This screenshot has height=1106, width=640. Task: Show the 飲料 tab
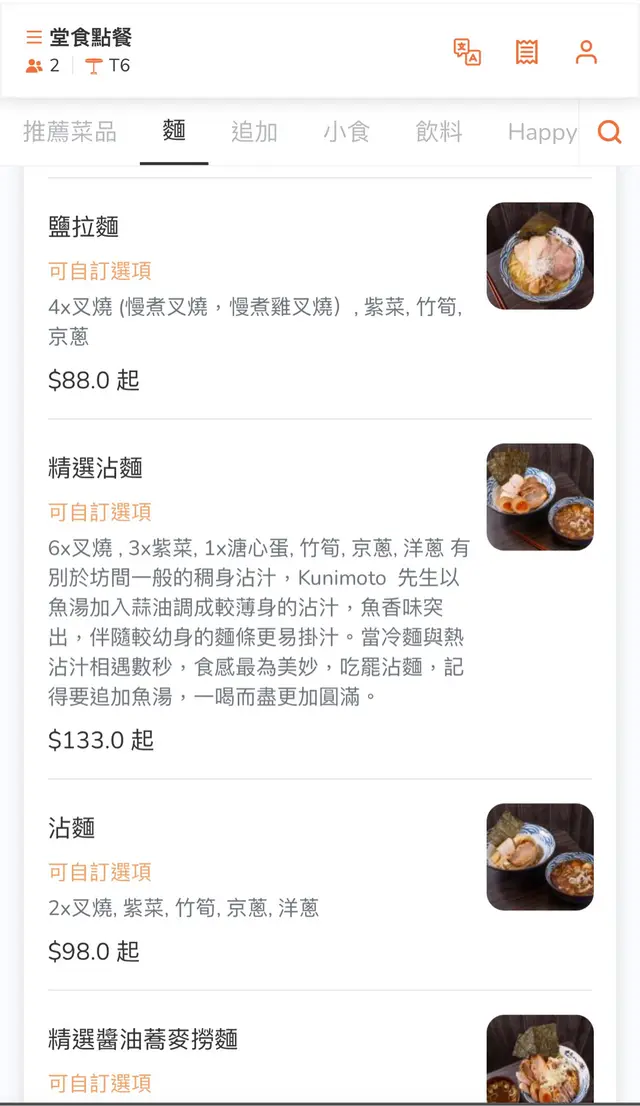click(439, 132)
